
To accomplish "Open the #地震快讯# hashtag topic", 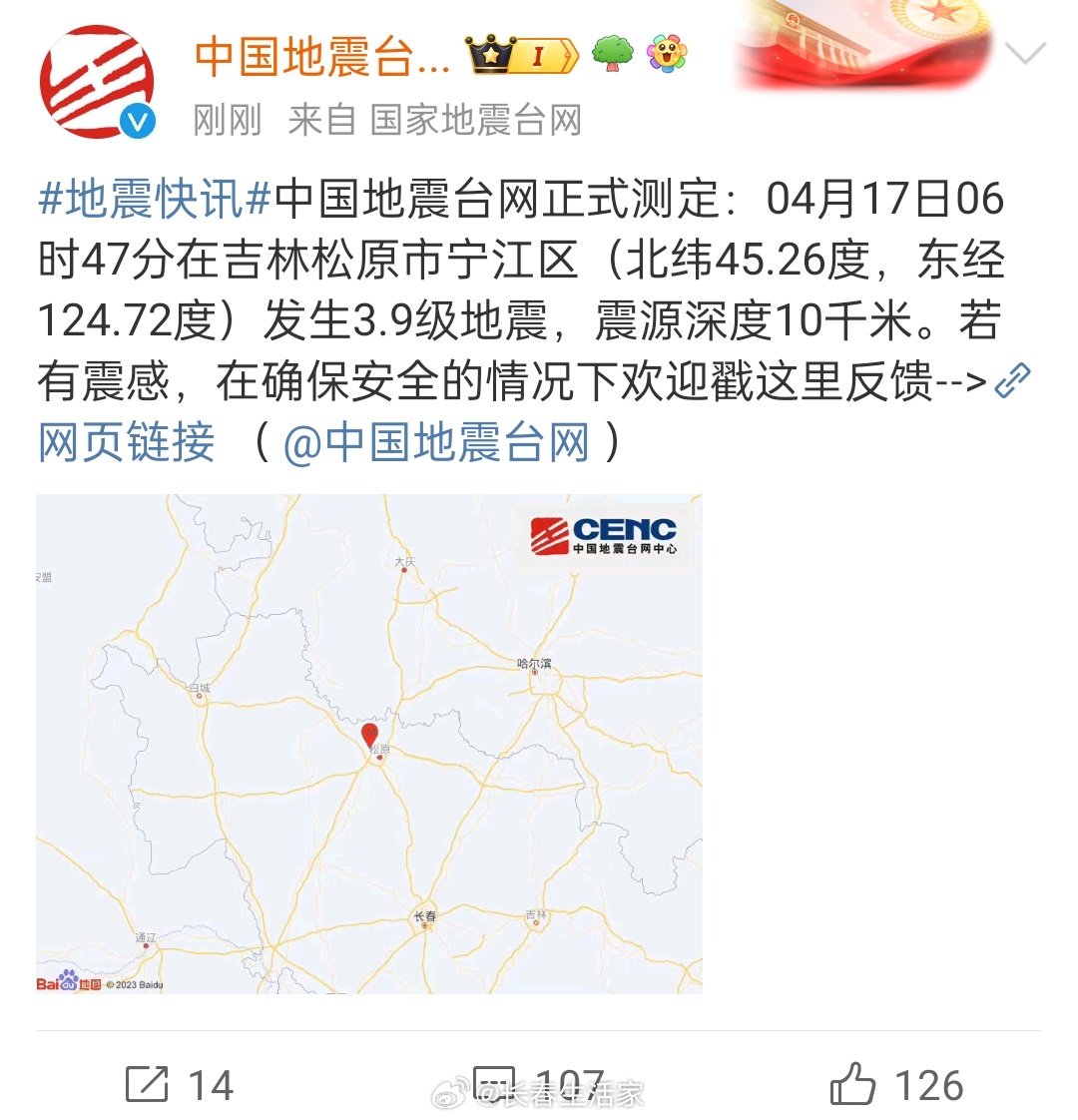I will pyautogui.click(x=155, y=200).
